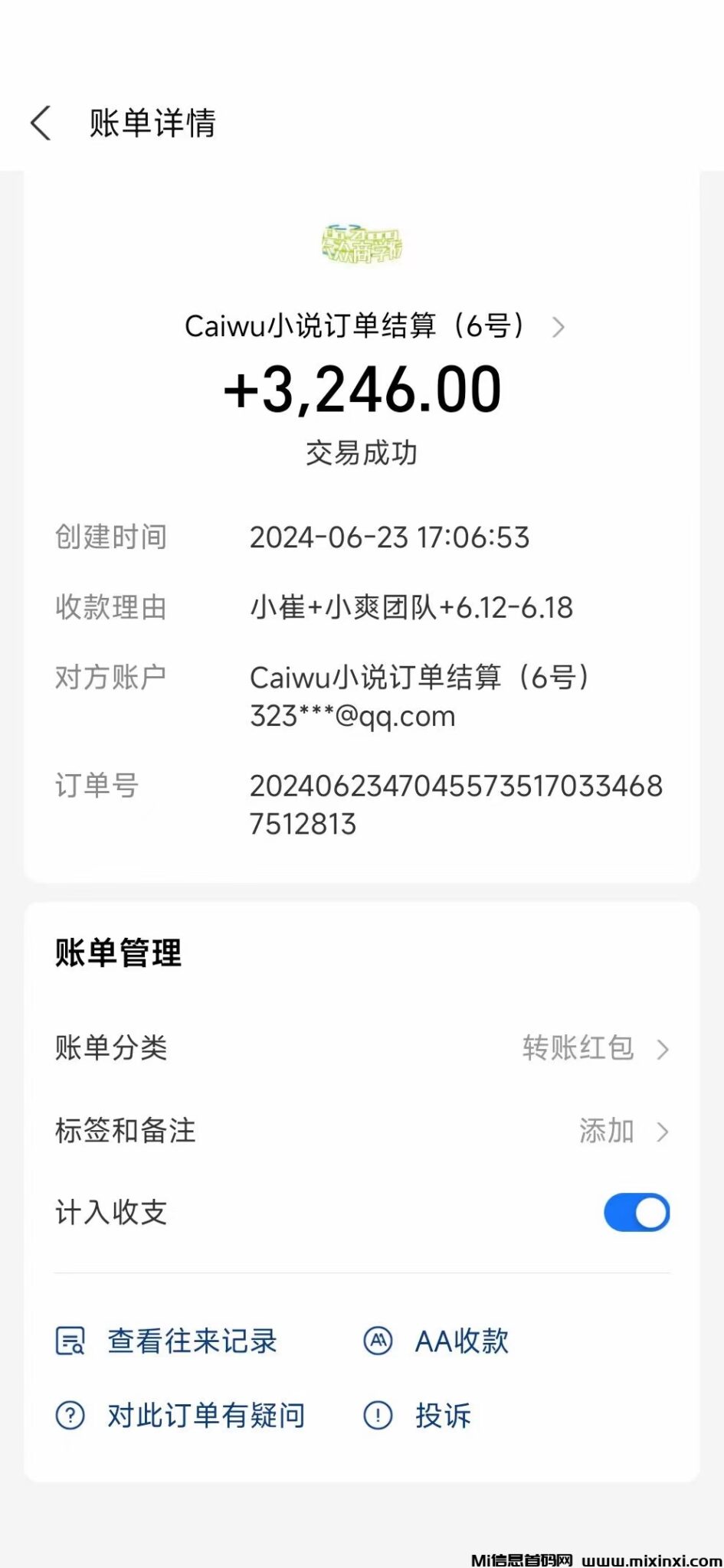This screenshot has width=724, height=1568.
Task: Tap the counterparty email 323***@qq.com
Action: point(352,717)
